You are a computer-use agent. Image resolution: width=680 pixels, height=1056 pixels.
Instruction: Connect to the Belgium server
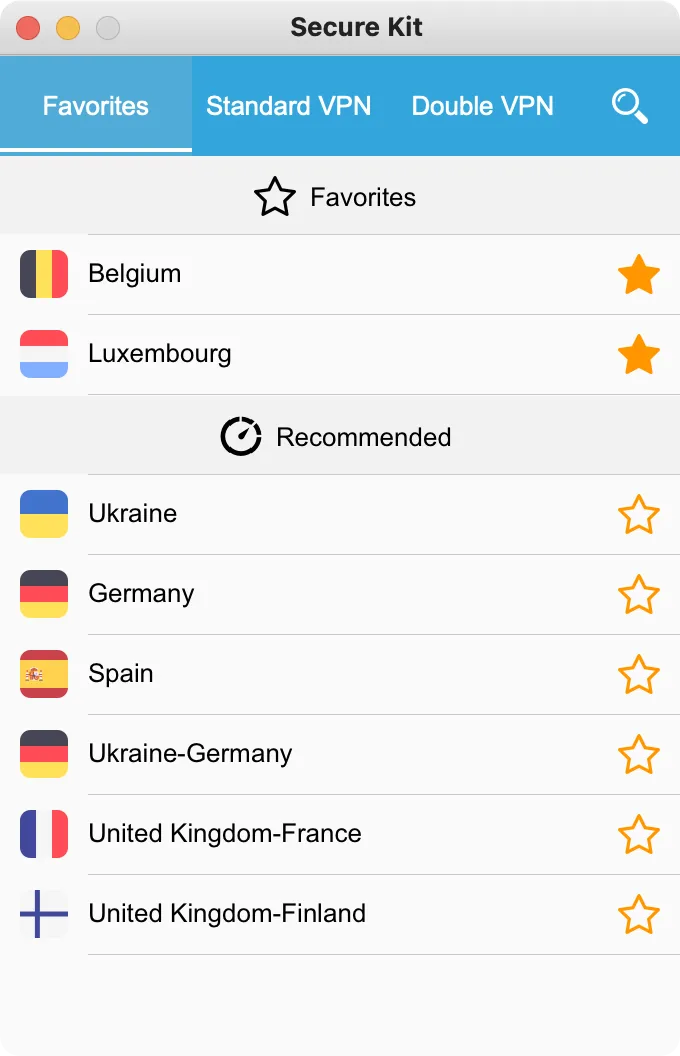[135, 274]
